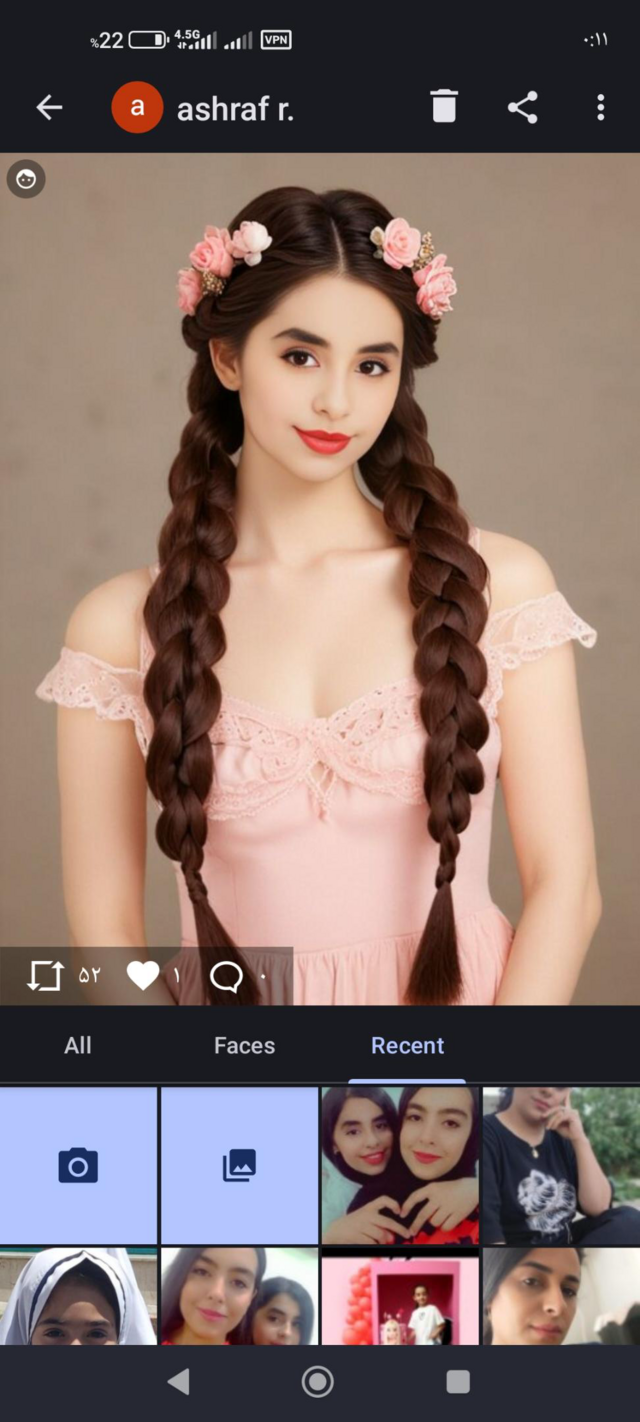Switch to the Faces tab
Screen dimensions: 640x1422
coord(244,1045)
